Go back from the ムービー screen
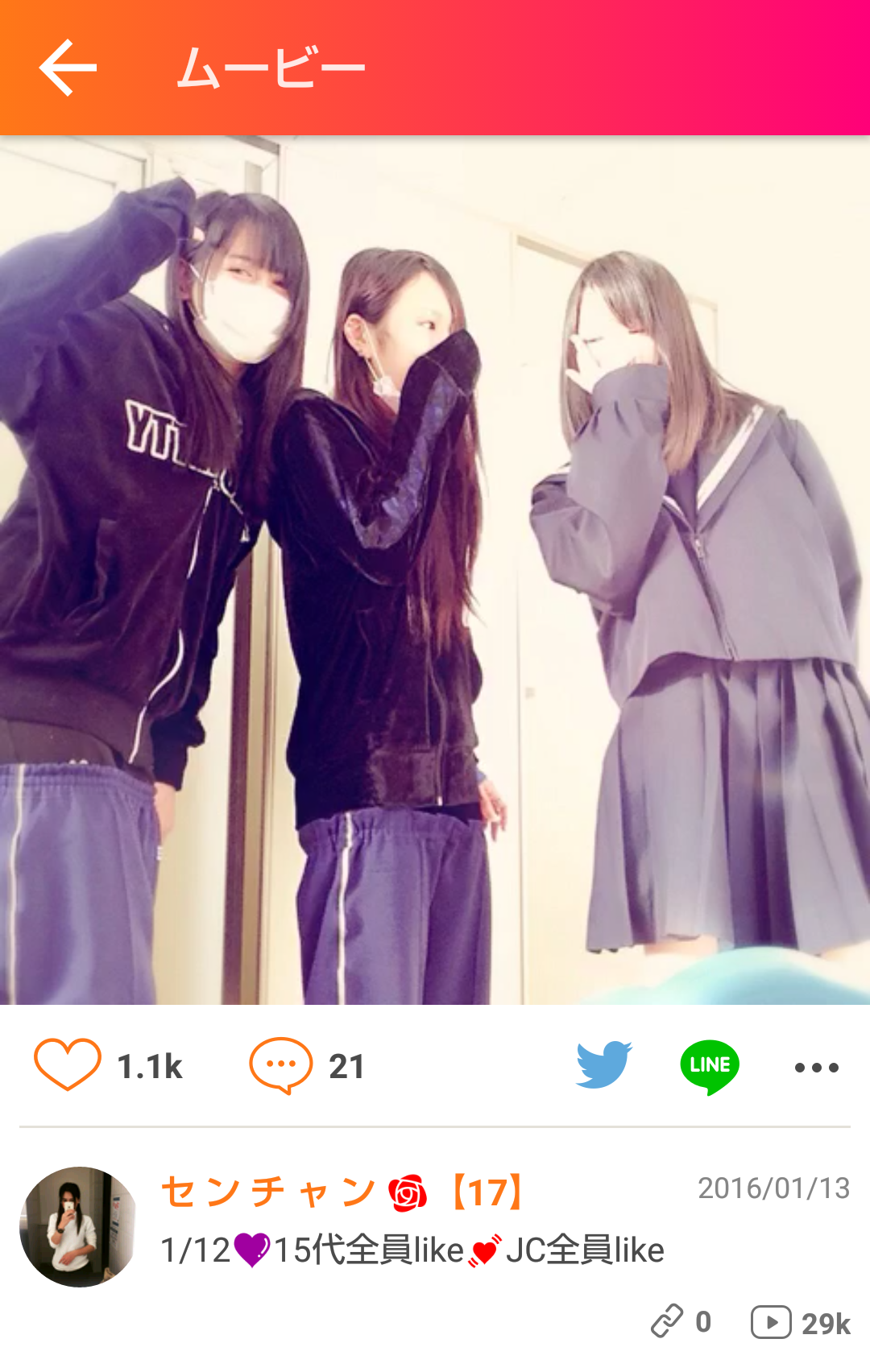 pos(68,68)
